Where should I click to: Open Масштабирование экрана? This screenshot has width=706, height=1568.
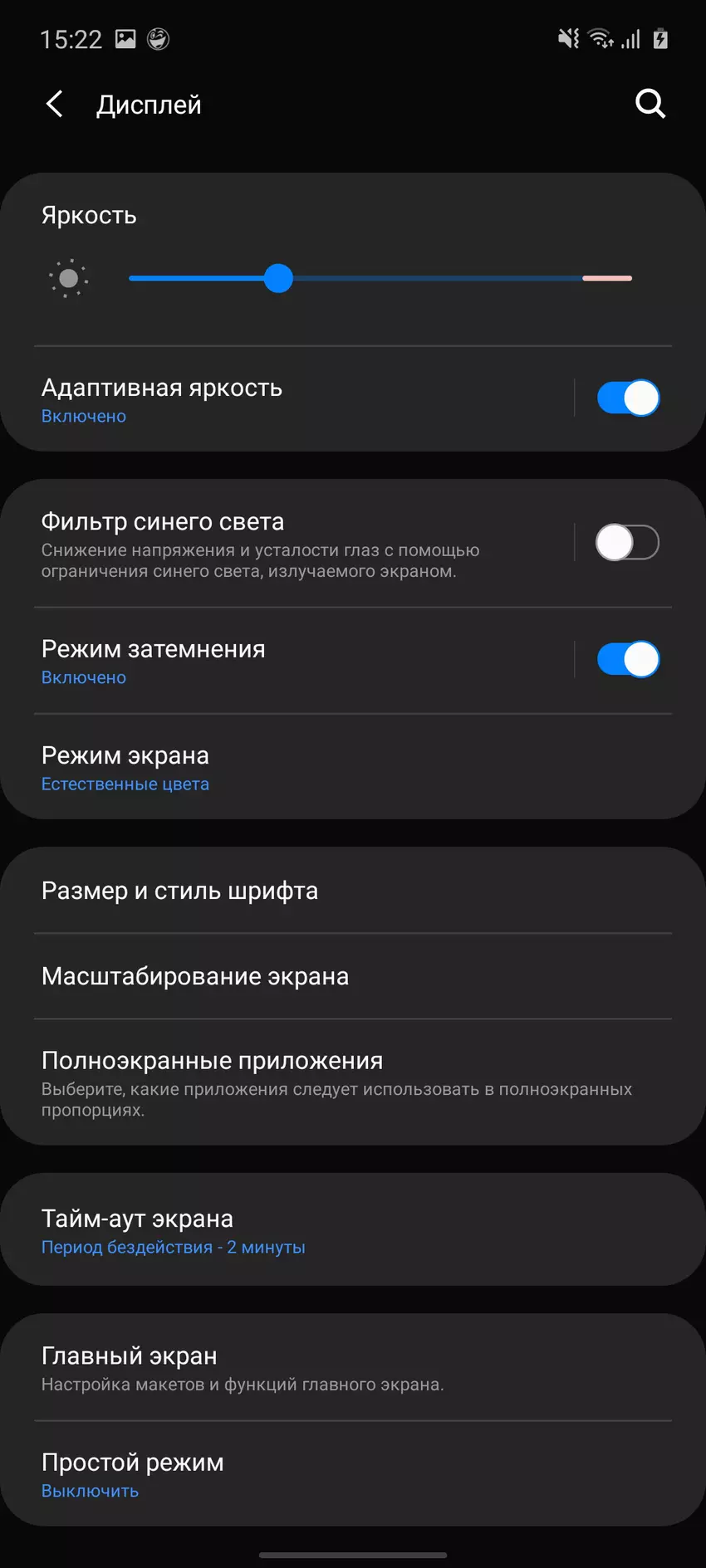(x=332, y=976)
